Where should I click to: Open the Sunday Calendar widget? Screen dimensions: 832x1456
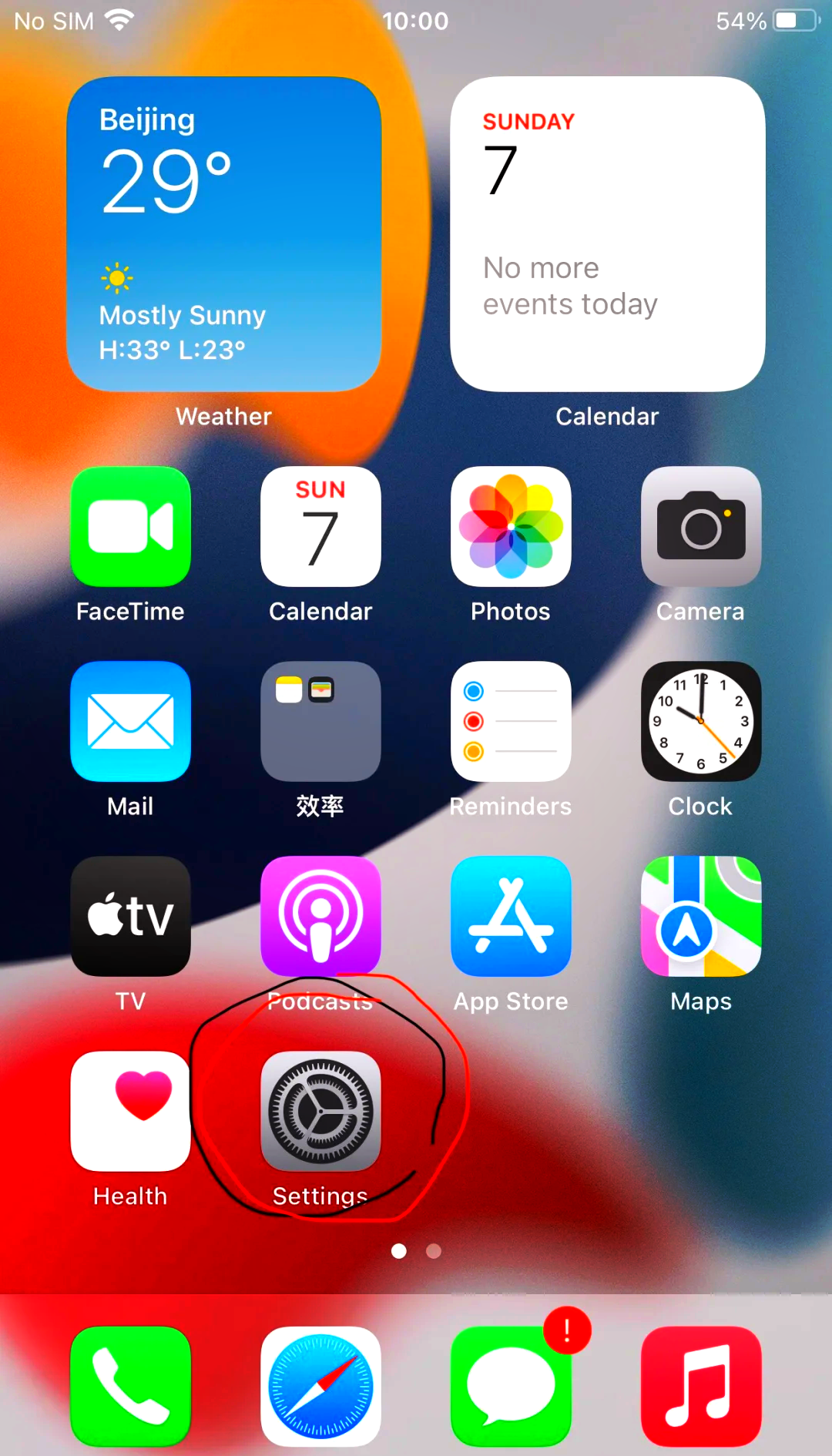608,234
